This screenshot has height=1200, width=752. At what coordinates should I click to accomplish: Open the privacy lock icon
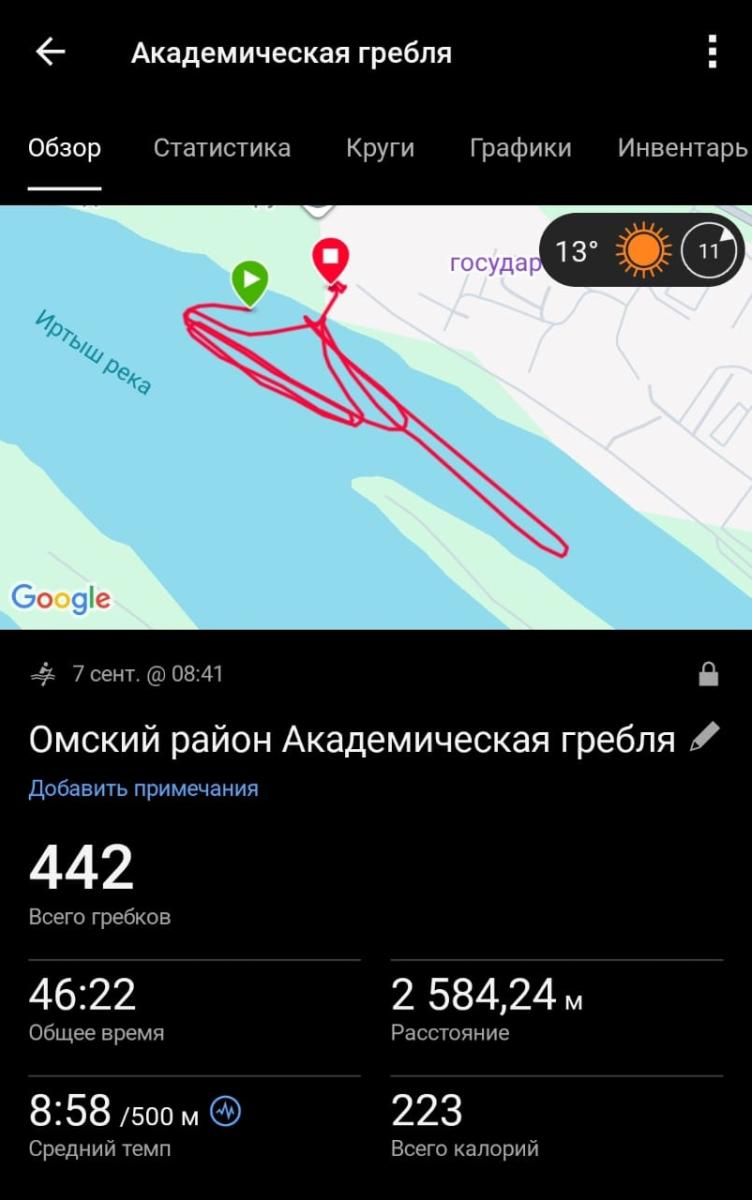[x=708, y=675]
